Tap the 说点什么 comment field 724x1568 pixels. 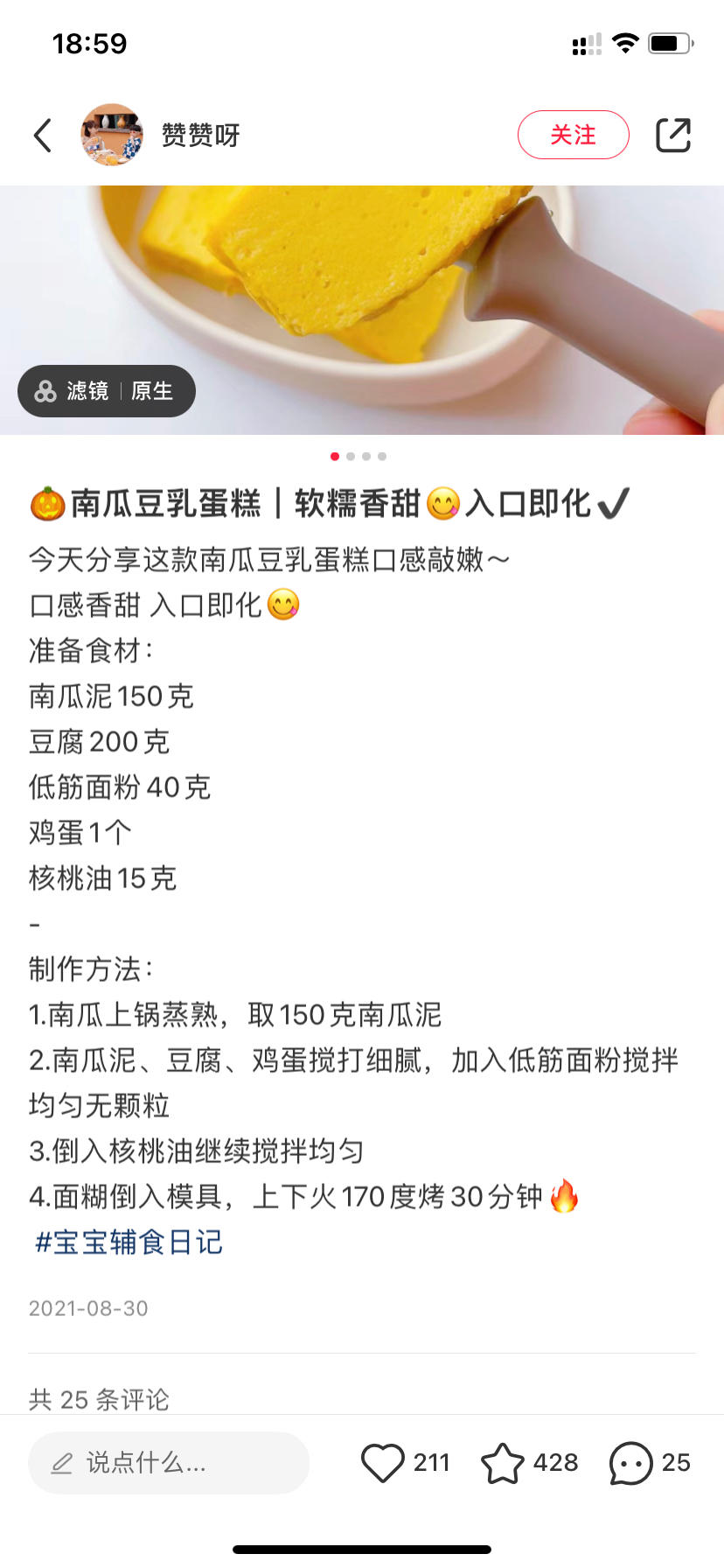coord(168,1462)
